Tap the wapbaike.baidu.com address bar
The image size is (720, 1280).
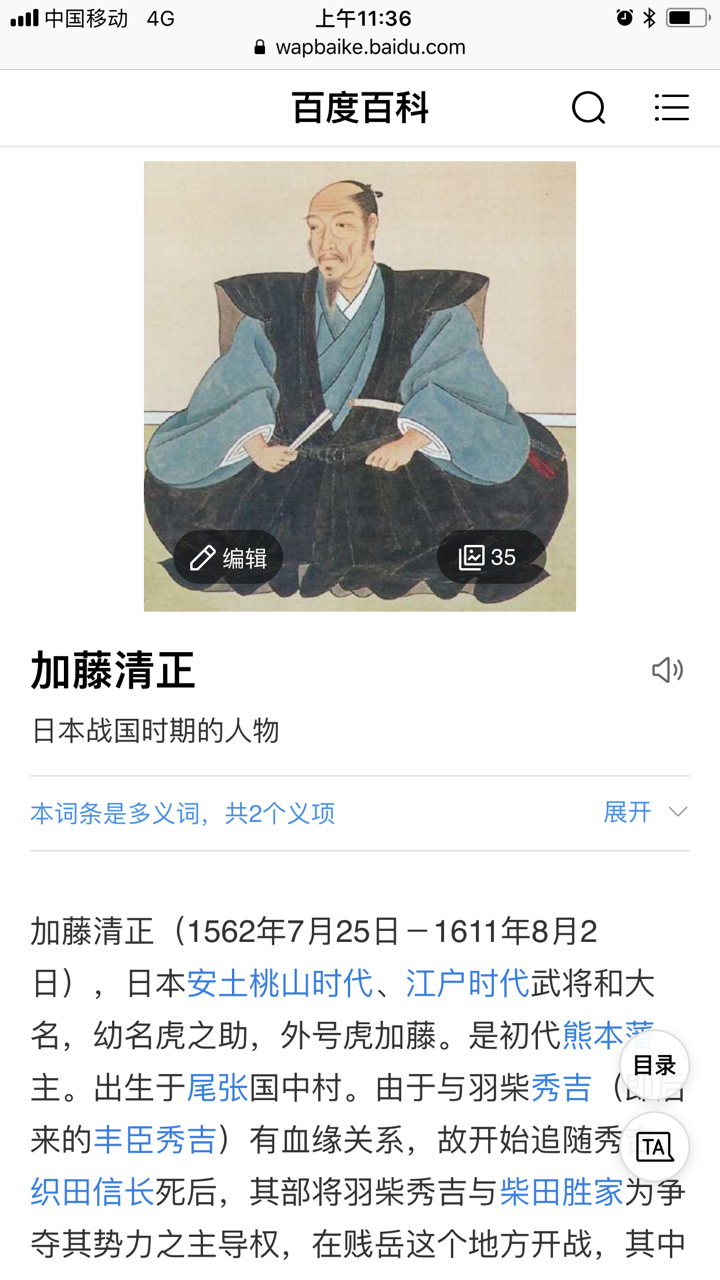pyautogui.click(x=360, y=47)
